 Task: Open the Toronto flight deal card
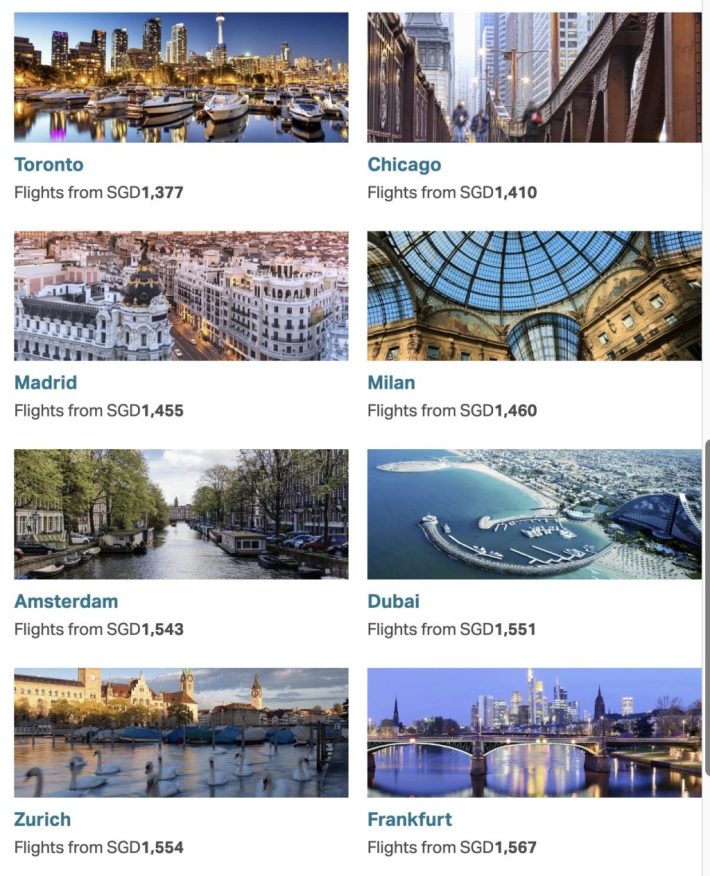pyautogui.click(x=181, y=78)
